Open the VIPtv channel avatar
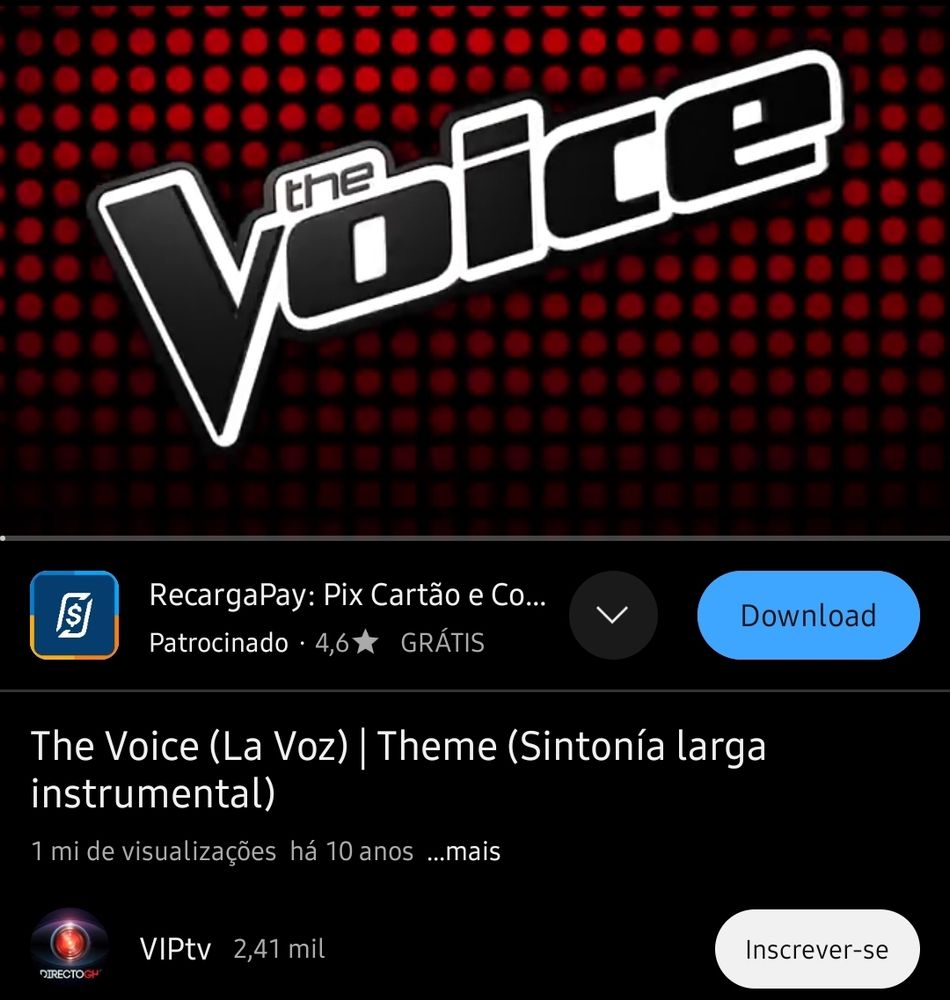 (70, 946)
